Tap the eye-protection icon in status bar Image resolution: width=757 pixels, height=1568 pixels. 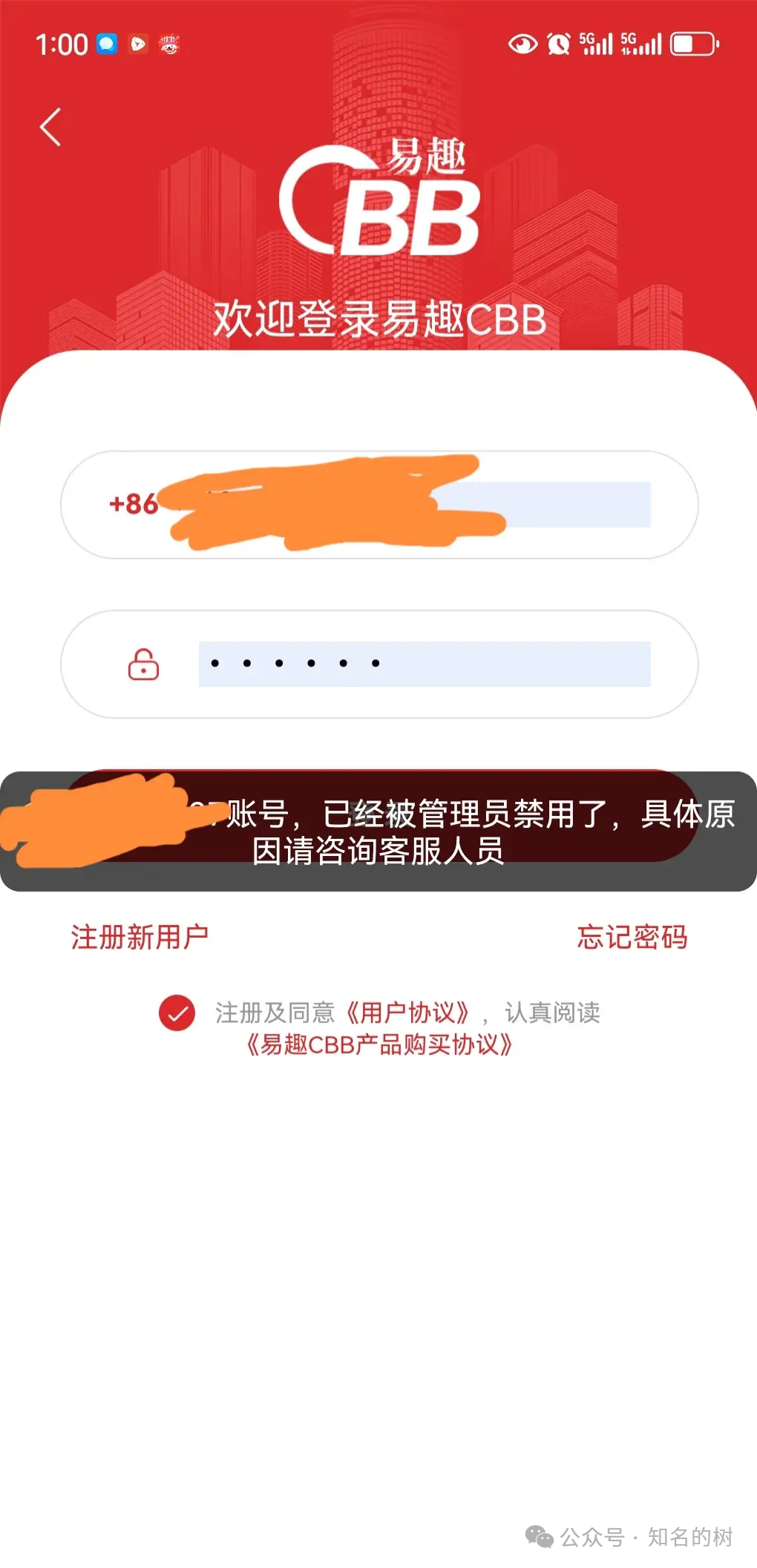522,45
